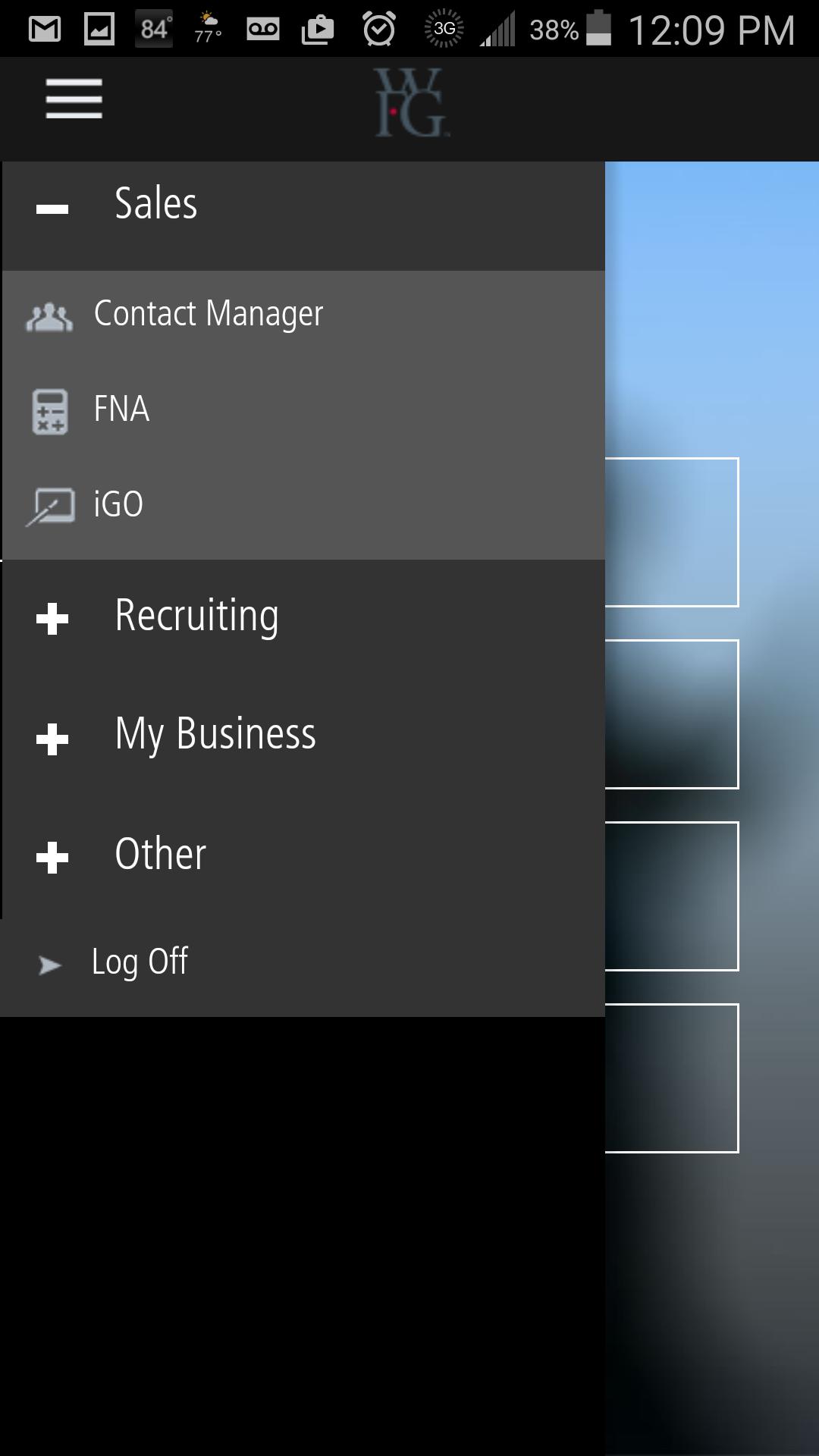The width and height of the screenshot is (819, 1456).
Task: Launch iGO from the Sales menu
Action: click(x=118, y=504)
